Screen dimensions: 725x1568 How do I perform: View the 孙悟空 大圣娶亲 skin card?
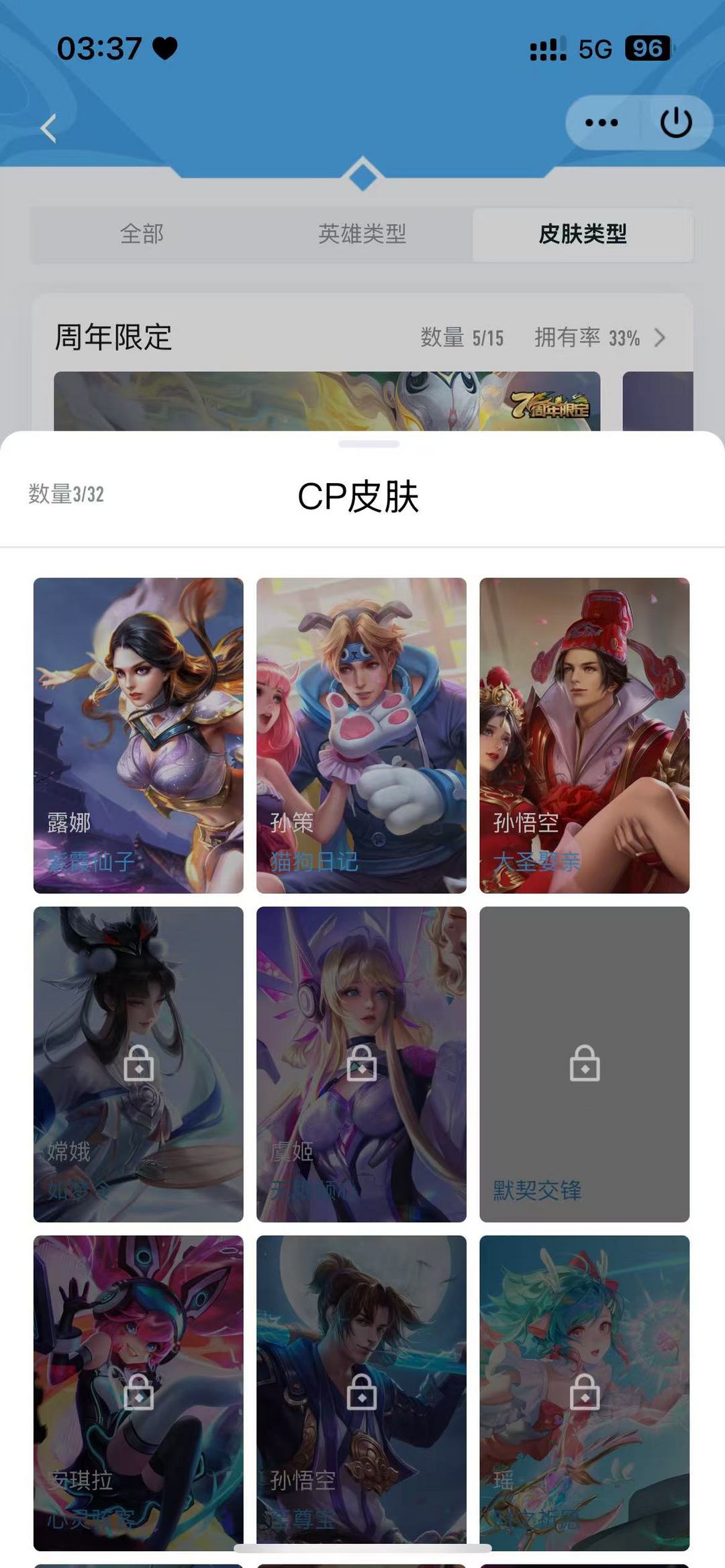pyautogui.click(x=584, y=735)
